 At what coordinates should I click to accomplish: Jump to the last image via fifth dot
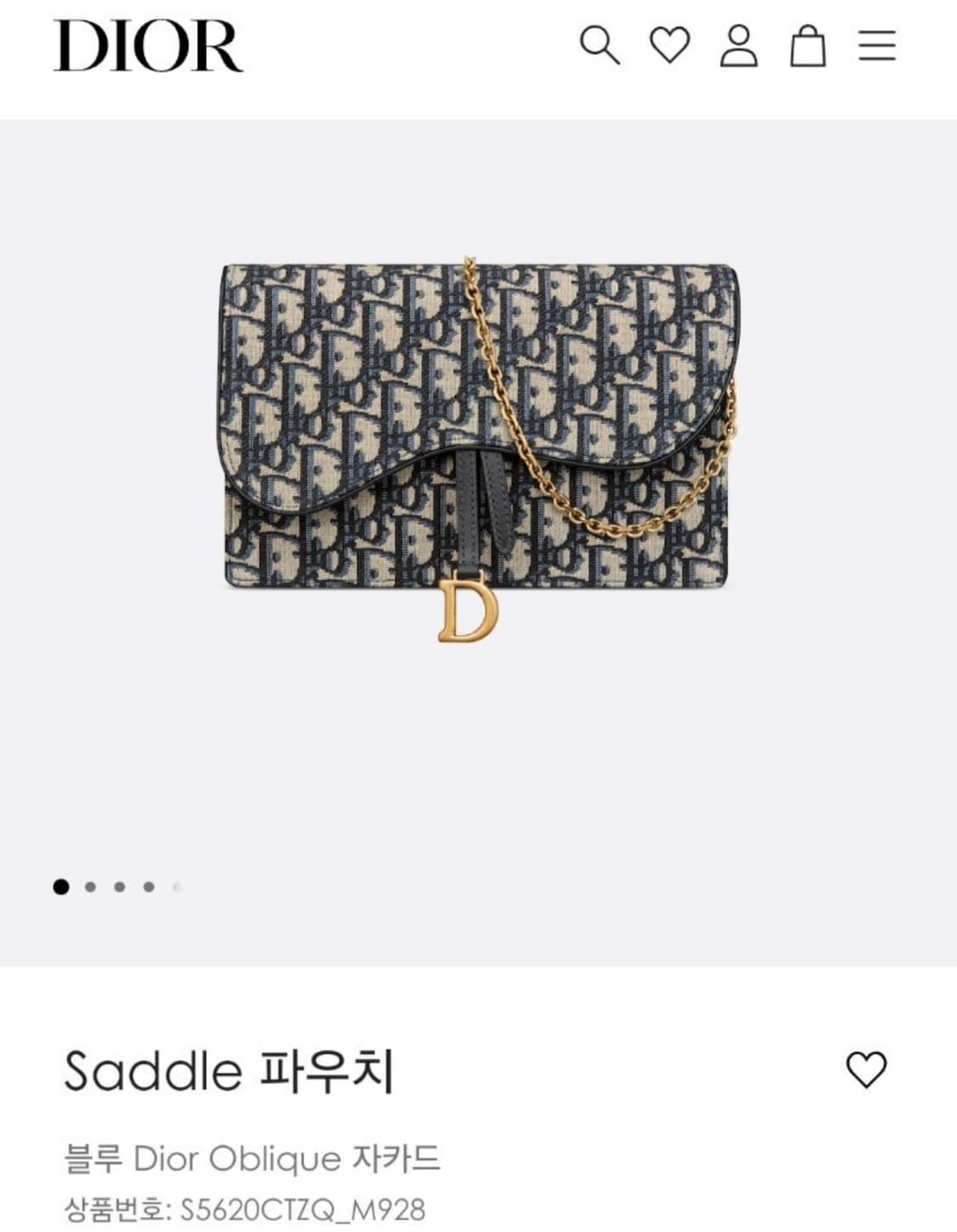177,885
